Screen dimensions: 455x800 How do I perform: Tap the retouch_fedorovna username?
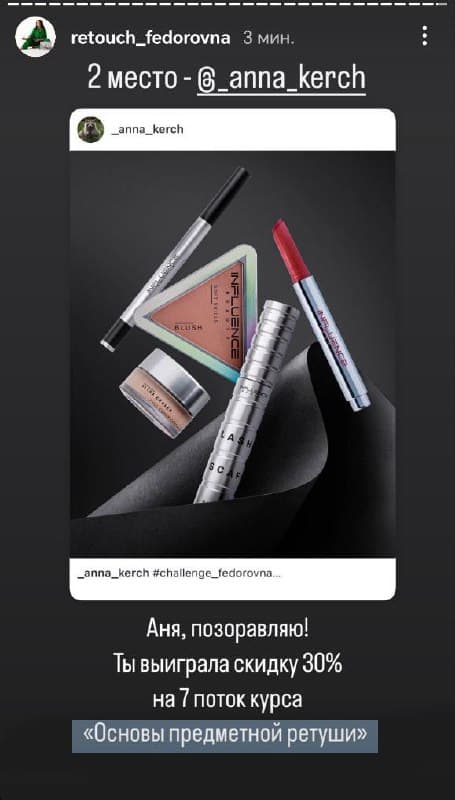(x=150, y=38)
